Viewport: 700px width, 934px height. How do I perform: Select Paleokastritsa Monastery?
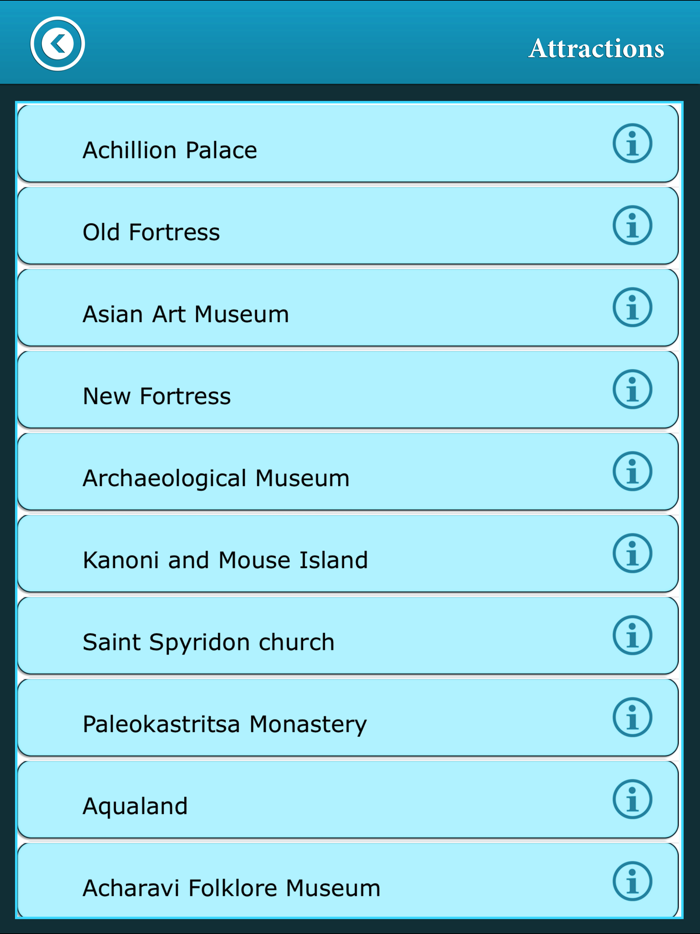(x=224, y=724)
